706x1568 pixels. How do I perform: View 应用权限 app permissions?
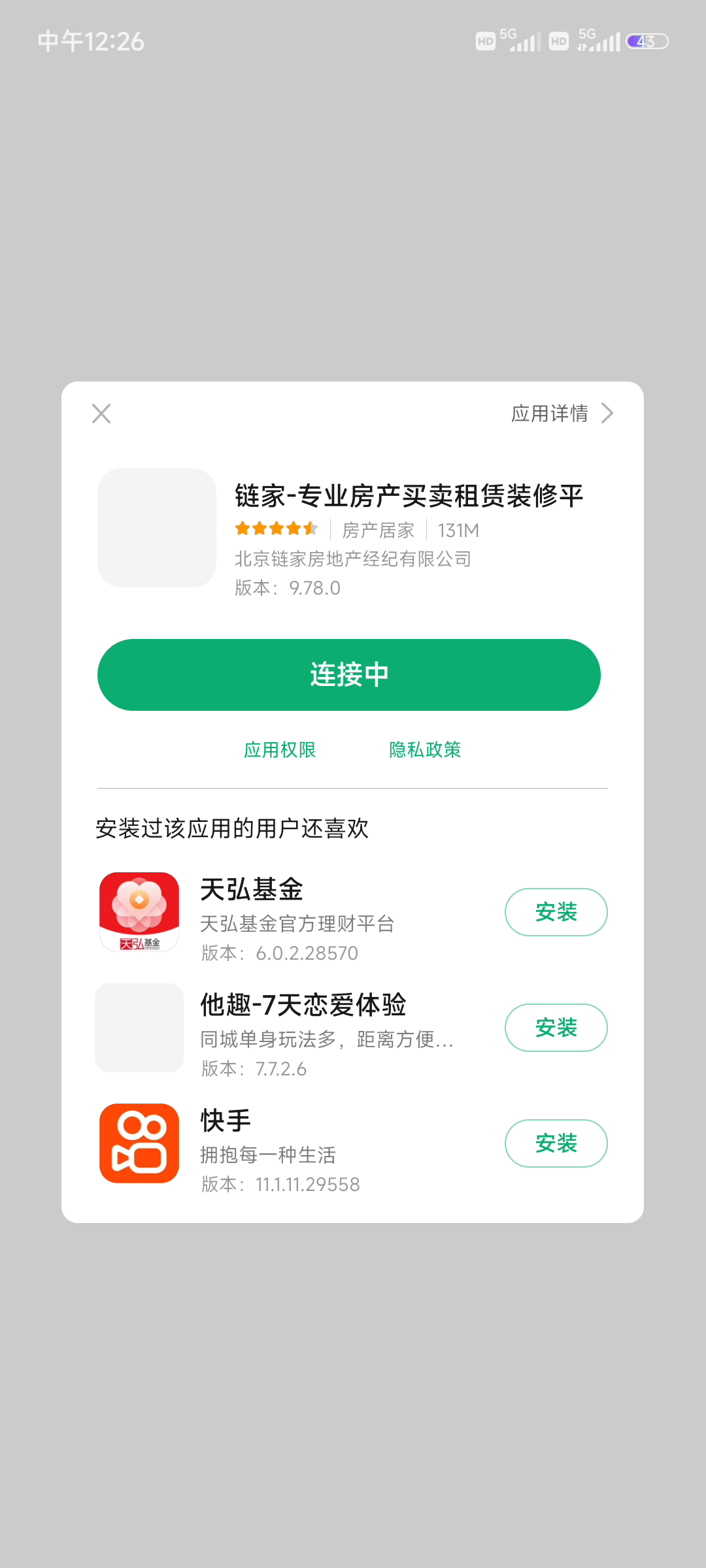coord(280,749)
